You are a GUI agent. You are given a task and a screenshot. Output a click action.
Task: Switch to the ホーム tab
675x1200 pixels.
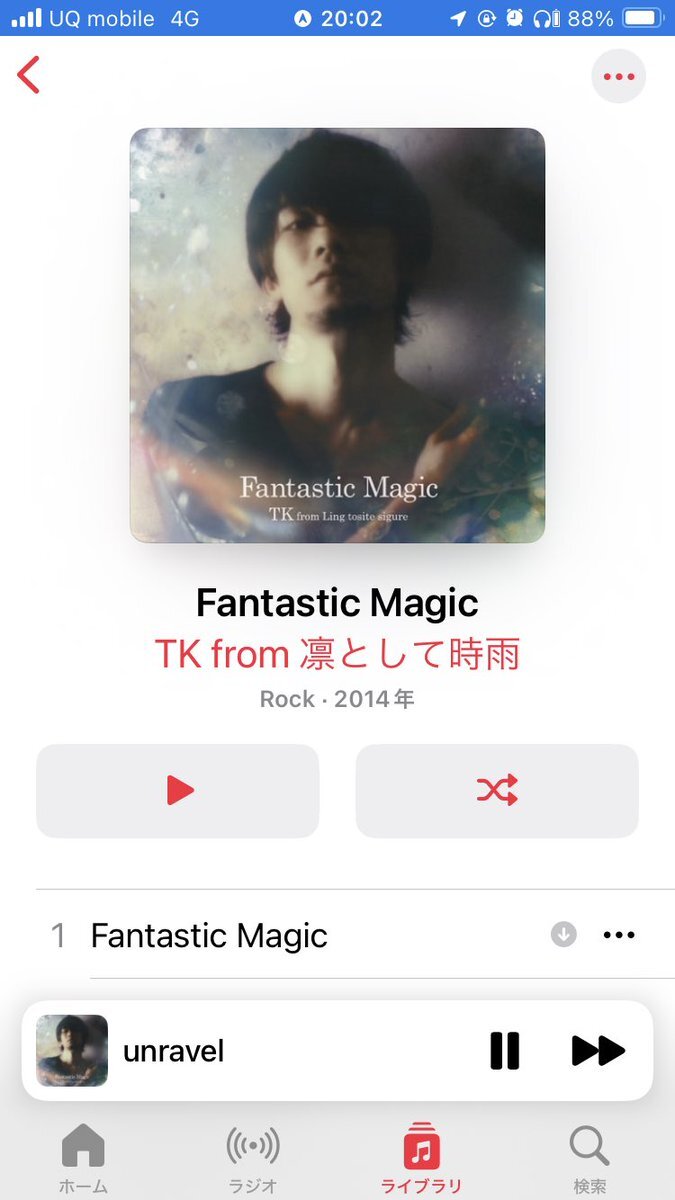pos(83,1158)
